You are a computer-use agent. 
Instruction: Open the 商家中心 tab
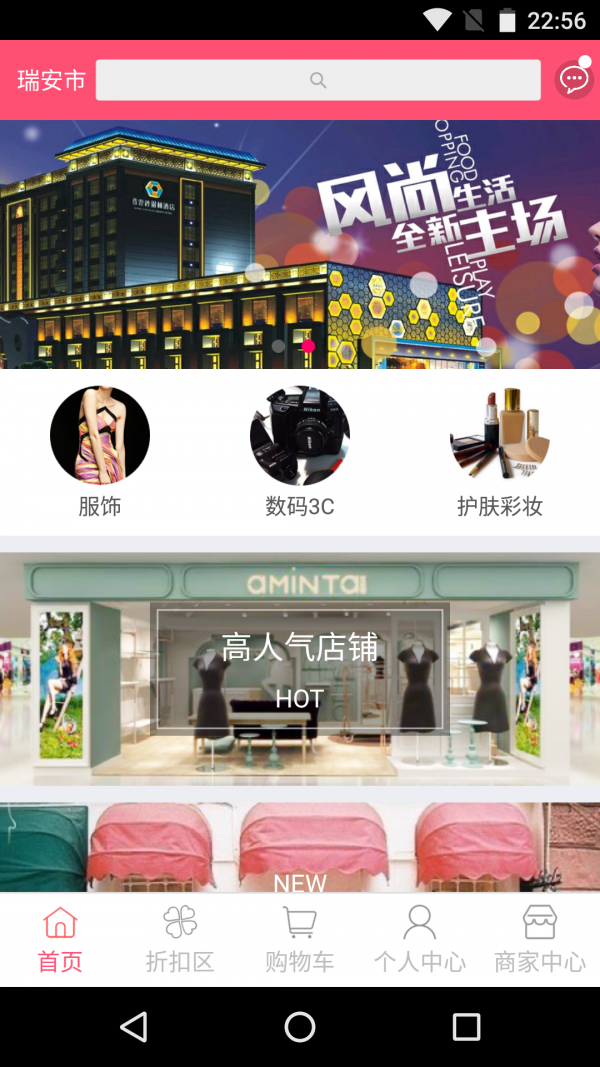point(540,940)
